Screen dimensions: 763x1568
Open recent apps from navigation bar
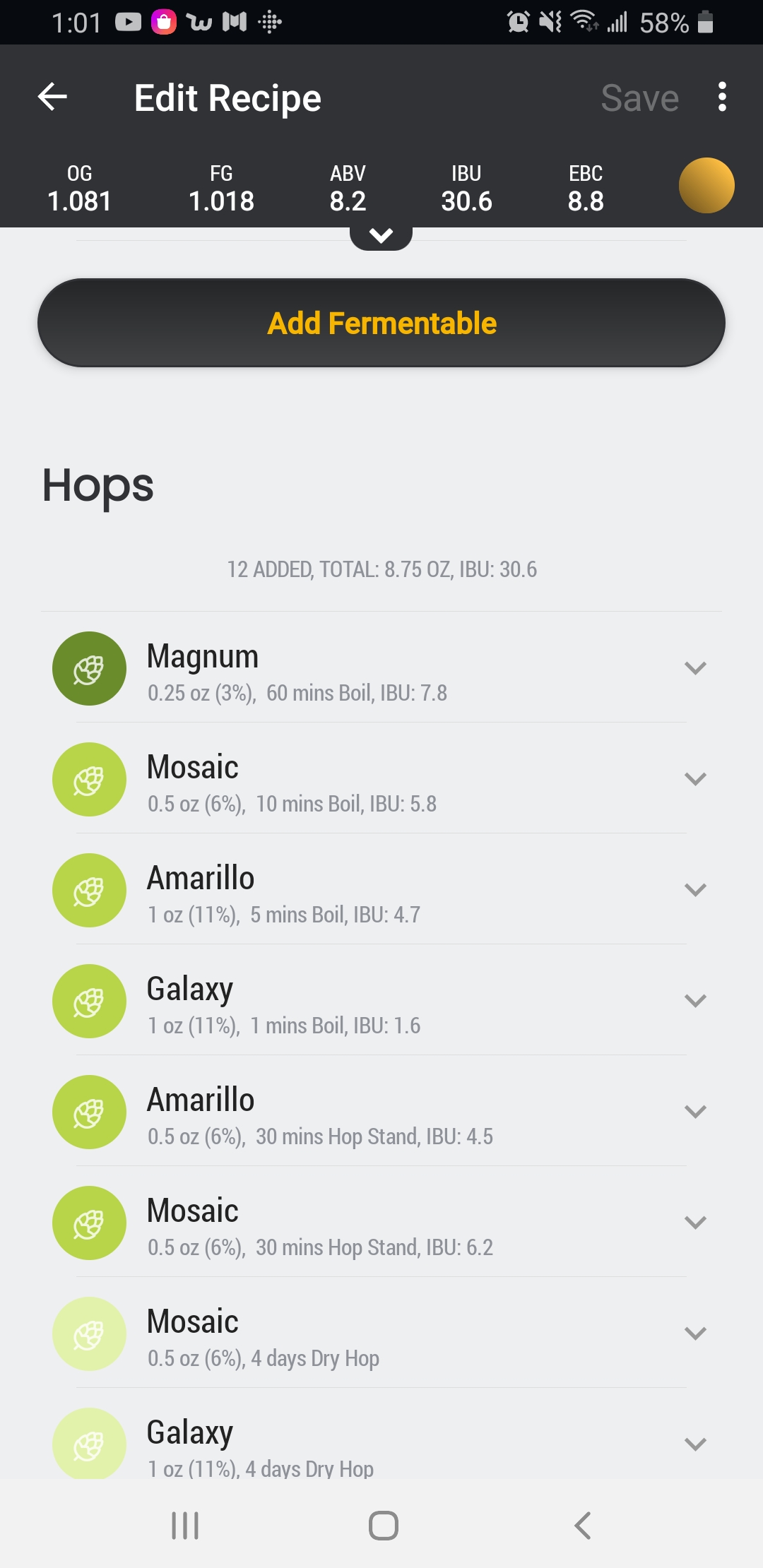(x=185, y=1526)
